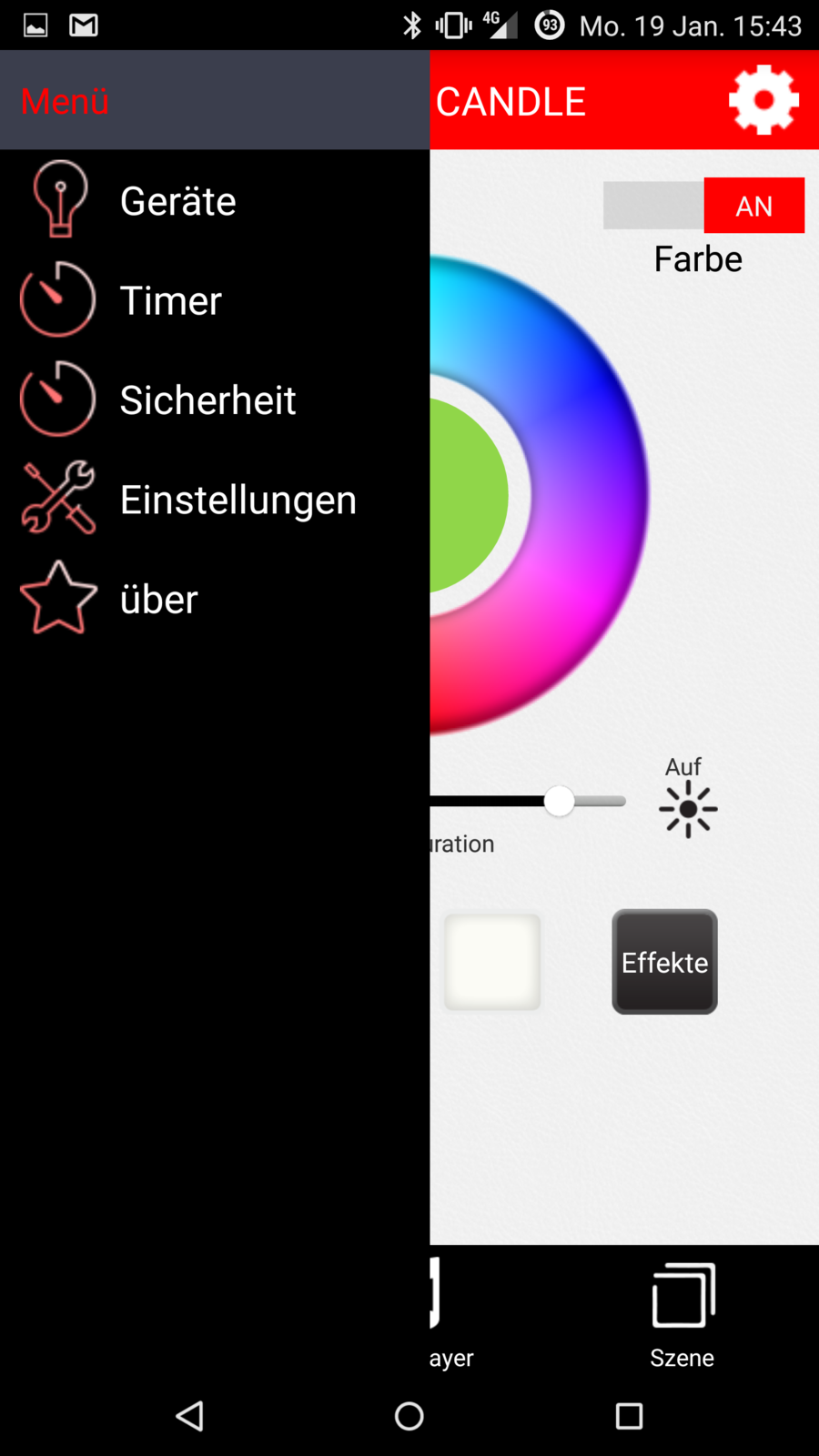Image resolution: width=819 pixels, height=1456 pixels.
Task: Show the über page
Action: (x=158, y=600)
